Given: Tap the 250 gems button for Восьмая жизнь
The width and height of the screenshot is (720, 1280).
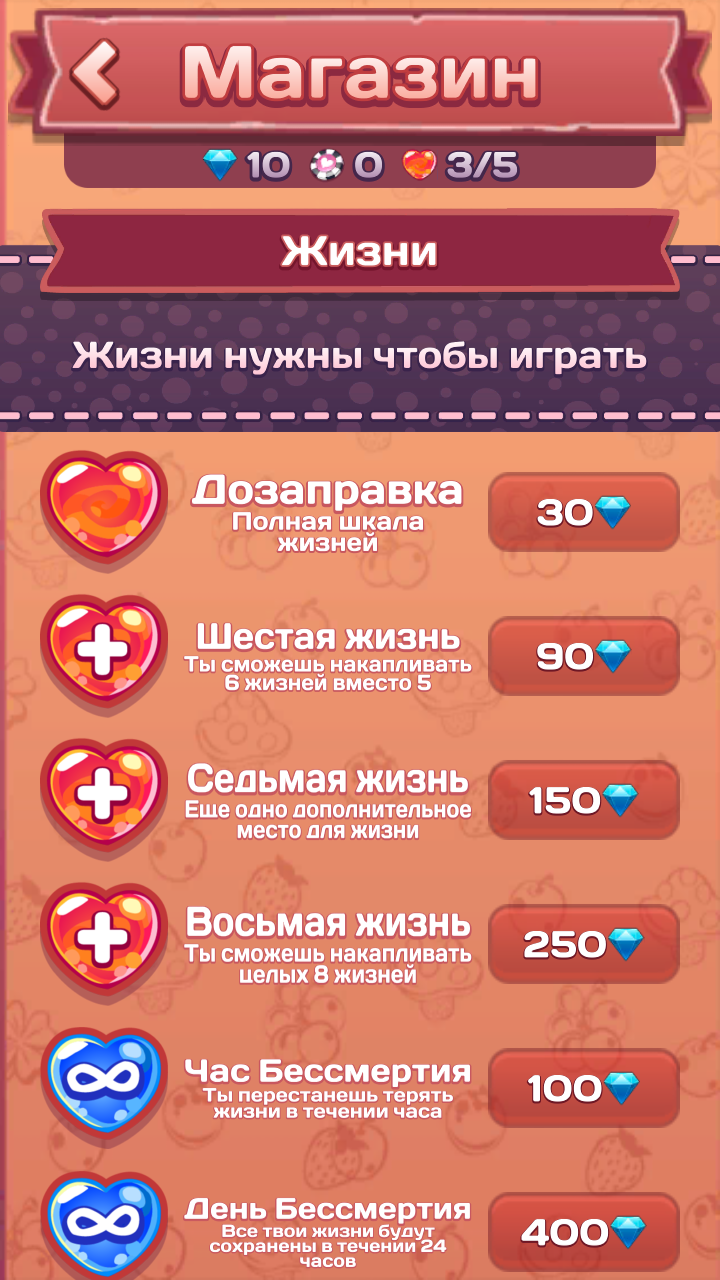Looking at the screenshot, I should click(x=584, y=945).
